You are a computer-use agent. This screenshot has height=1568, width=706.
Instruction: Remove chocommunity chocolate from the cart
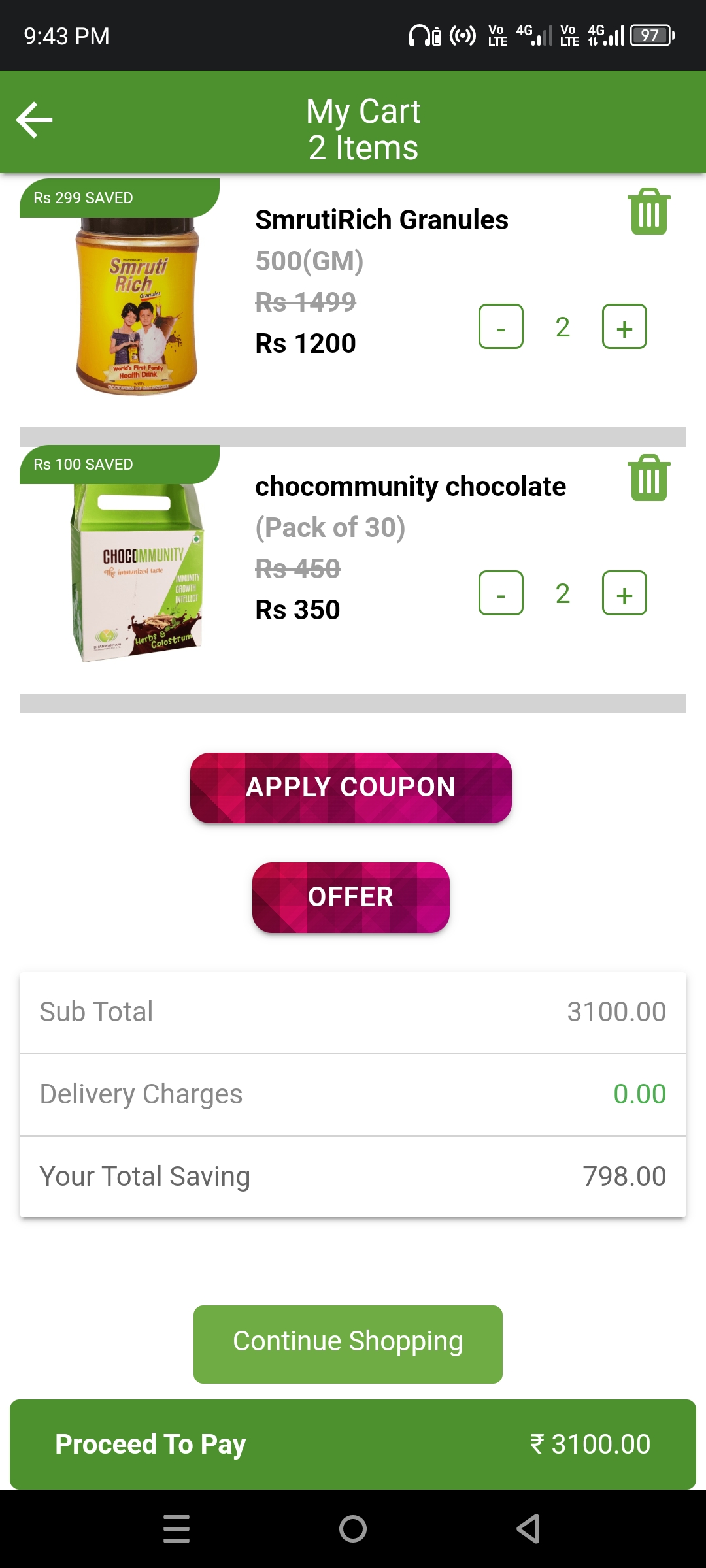point(649,478)
